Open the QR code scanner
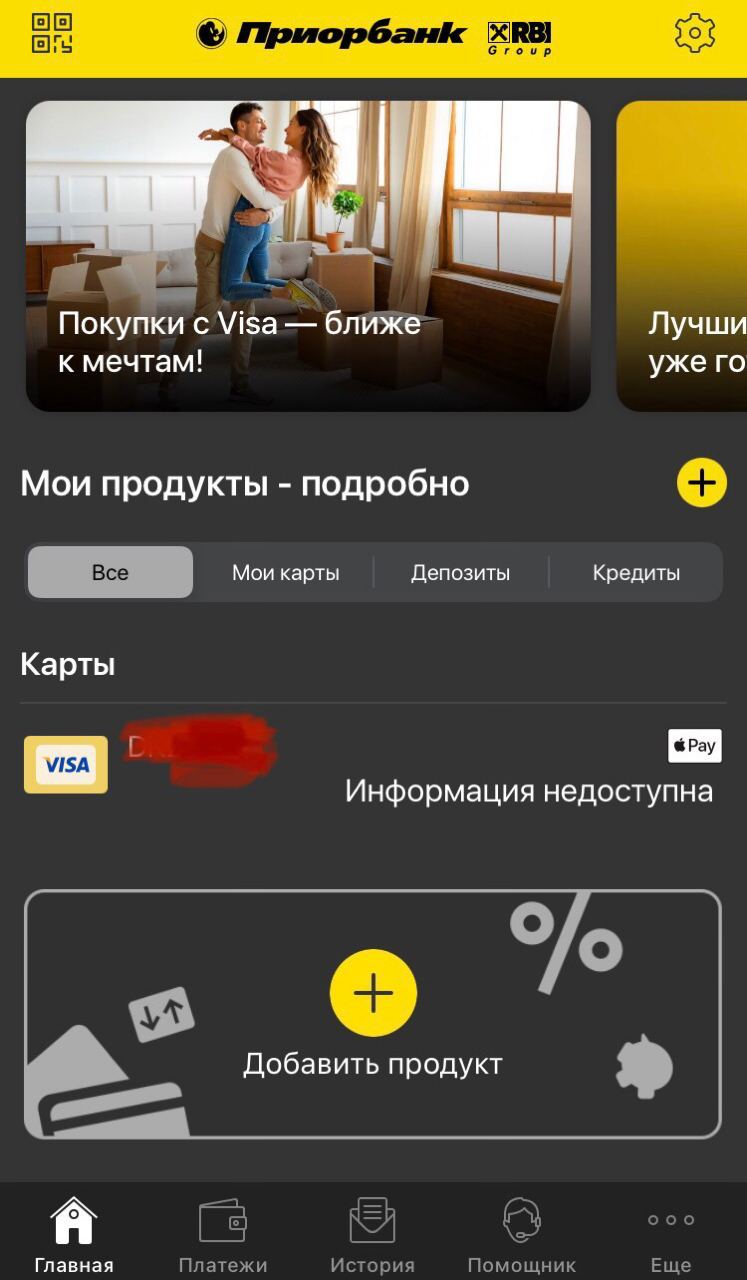The height and width of the screenshot is (1280, 747). (52, 33)
